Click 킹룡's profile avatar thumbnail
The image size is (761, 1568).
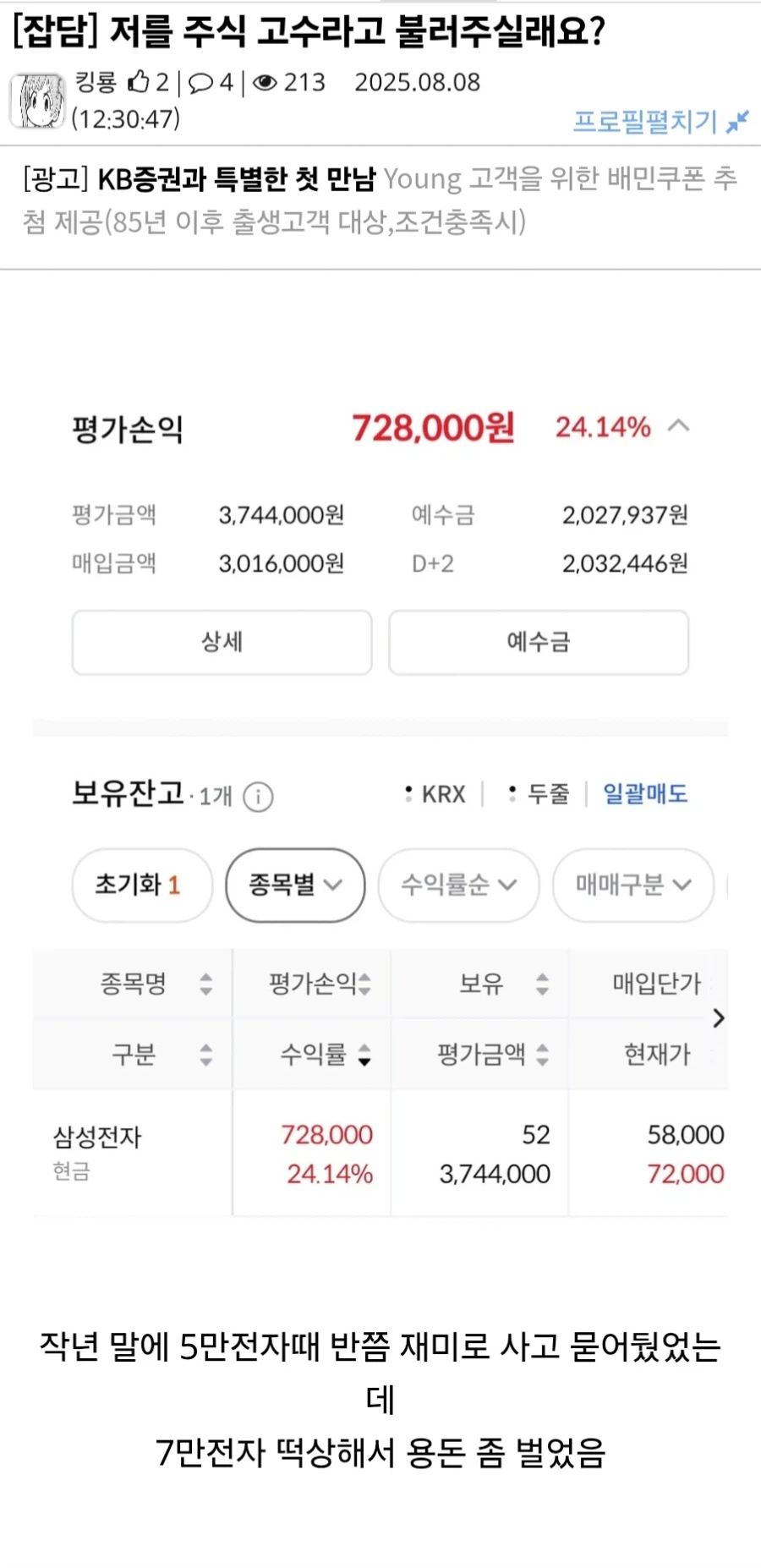click(x=38, y=99)
